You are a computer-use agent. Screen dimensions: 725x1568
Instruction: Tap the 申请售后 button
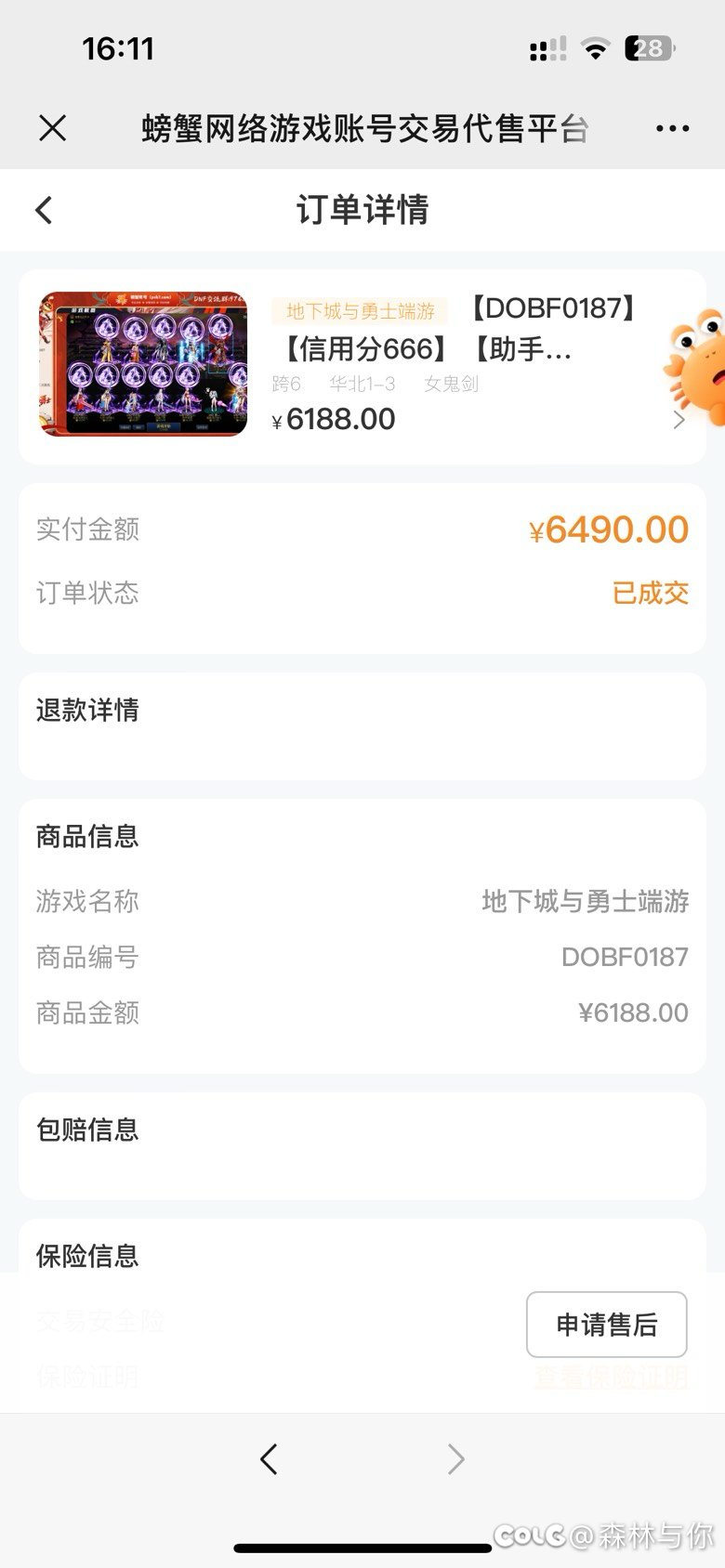(x=607, y=1325)
